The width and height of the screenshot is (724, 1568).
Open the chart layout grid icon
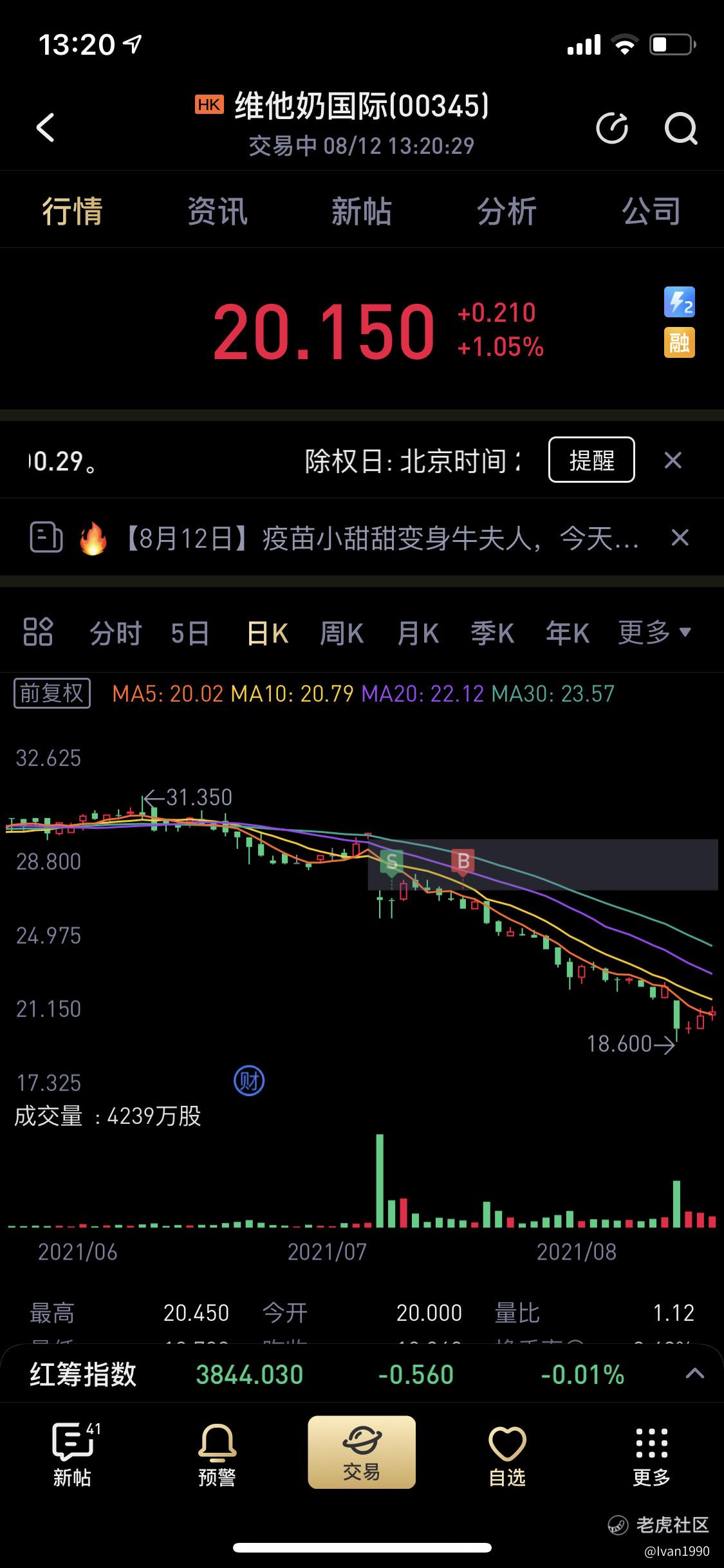click(x=38, y=631)
